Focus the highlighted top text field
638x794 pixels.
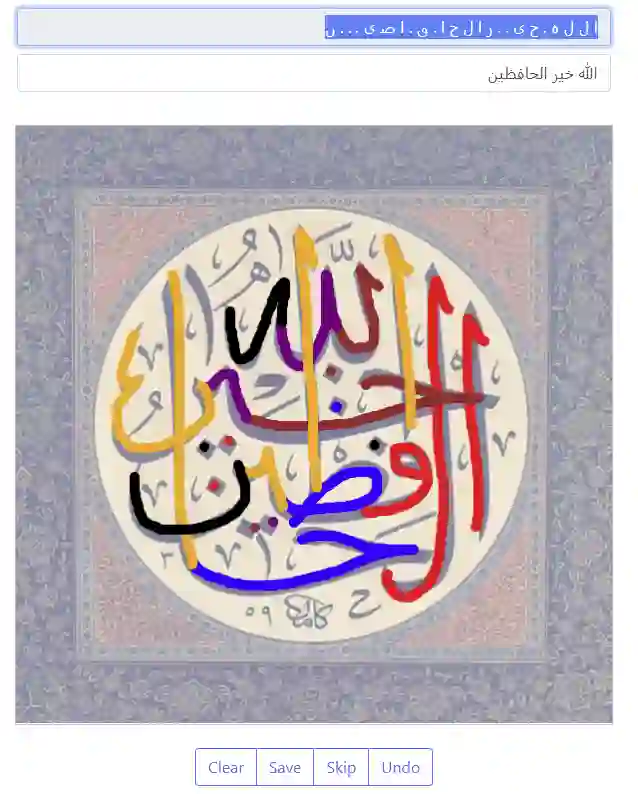(x=313, y=28)
